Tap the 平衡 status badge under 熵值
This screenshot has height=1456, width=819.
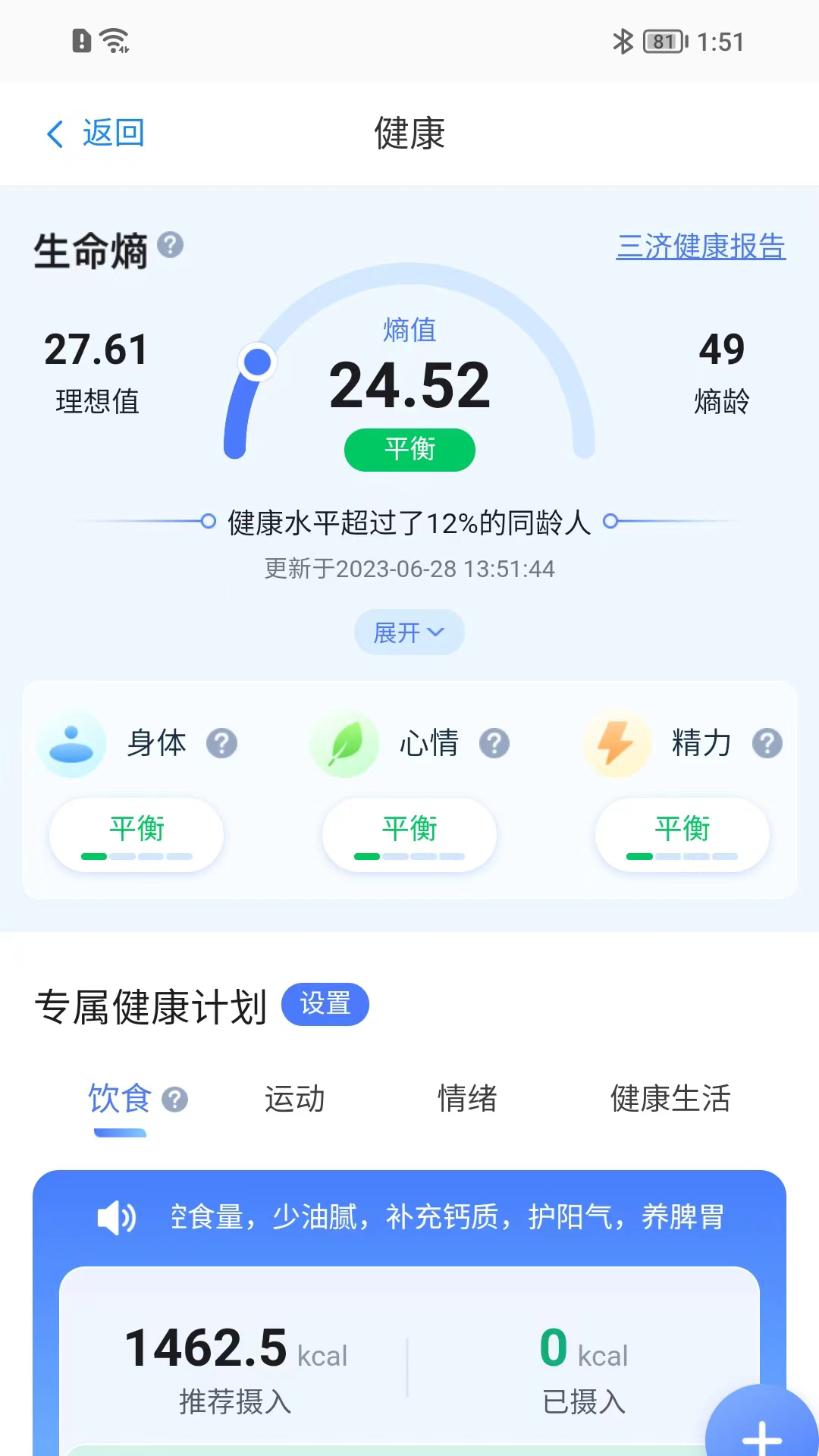point(409,449)
